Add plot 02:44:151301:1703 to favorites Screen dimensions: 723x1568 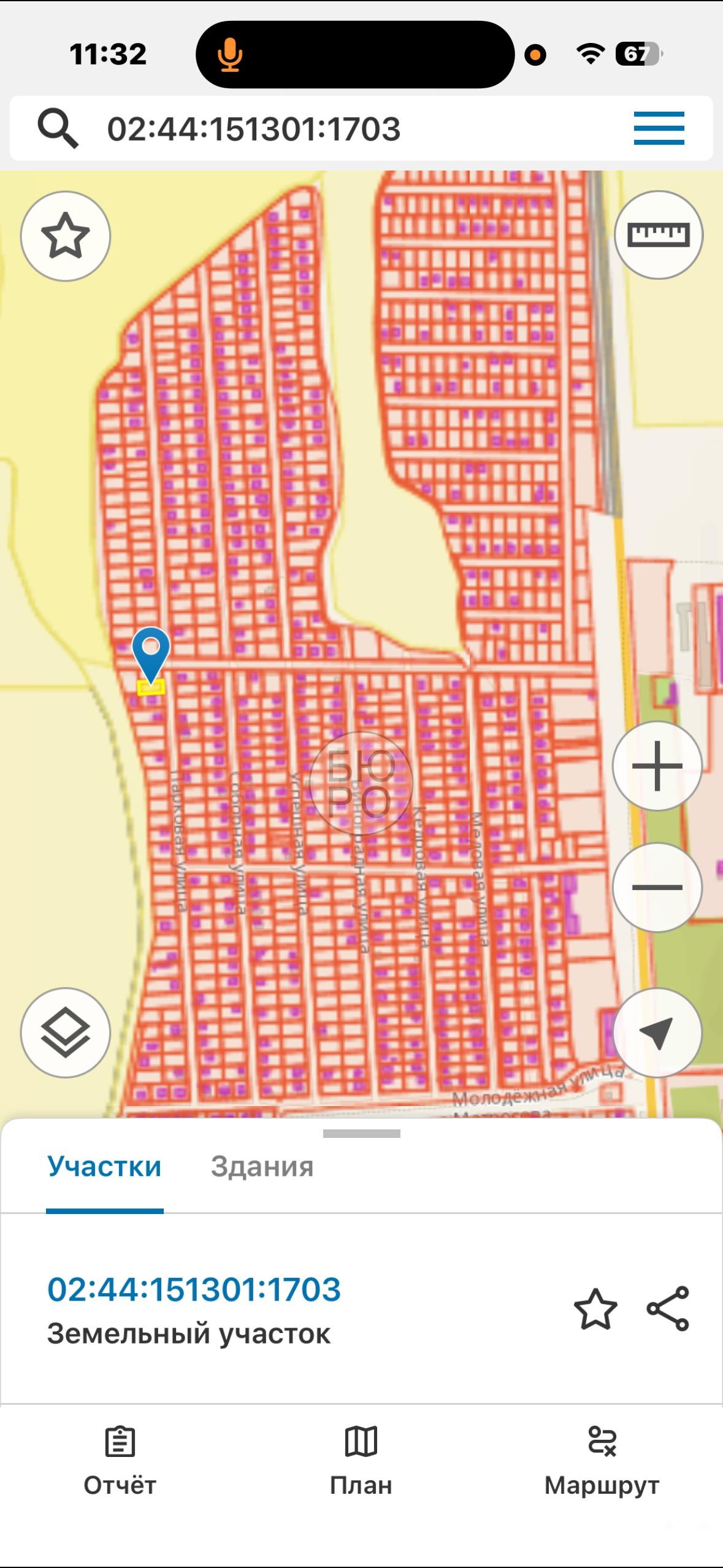click(595, 1309)
